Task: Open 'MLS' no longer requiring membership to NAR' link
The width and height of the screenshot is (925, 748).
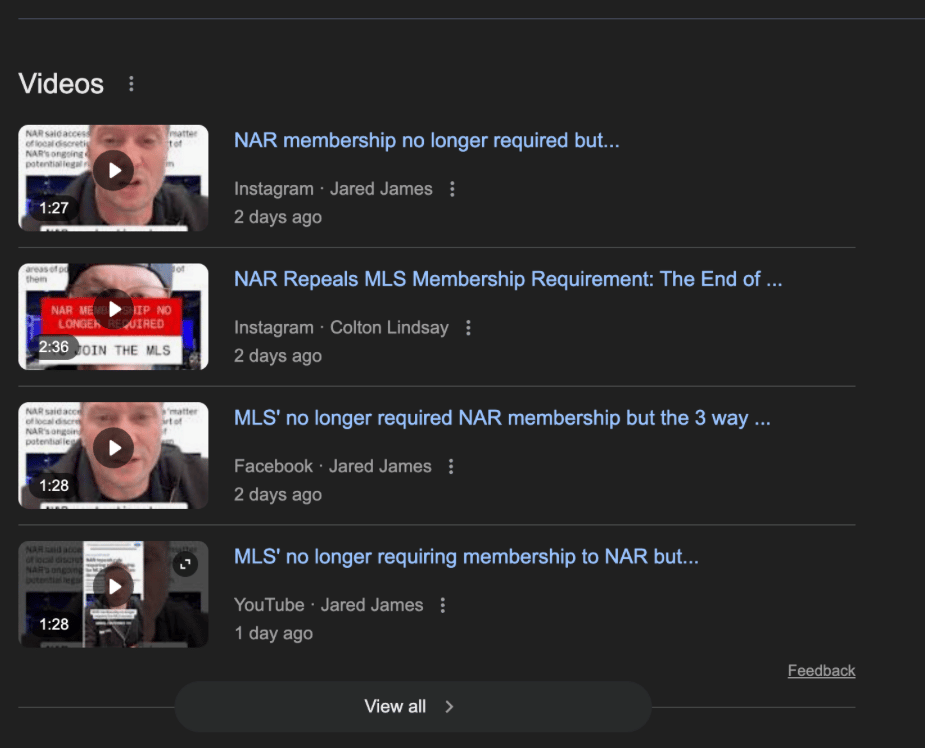Action: point(465,557)
